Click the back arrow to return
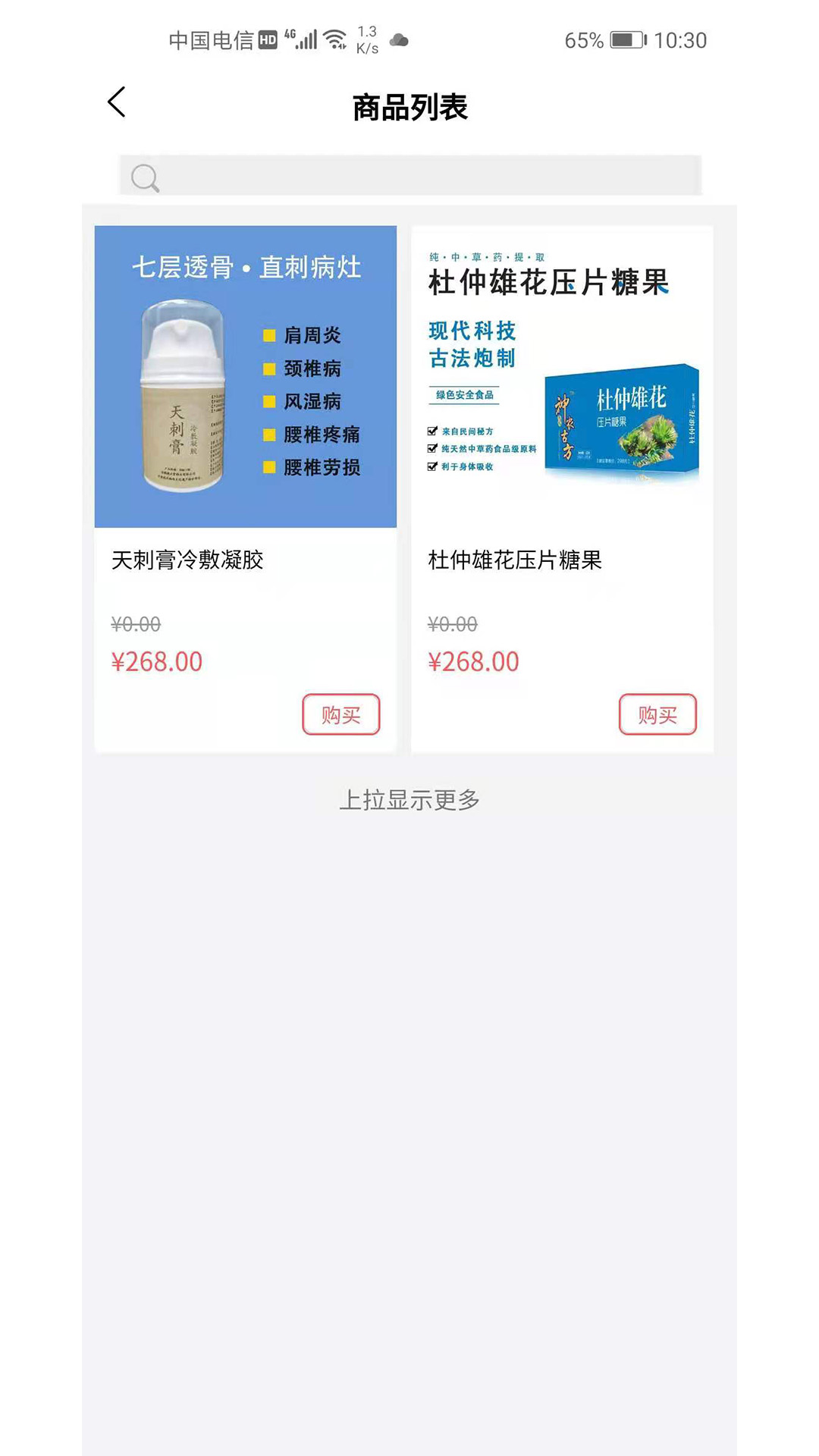The height and width of the screenshot is (1456, 819). tap(117, 102)
